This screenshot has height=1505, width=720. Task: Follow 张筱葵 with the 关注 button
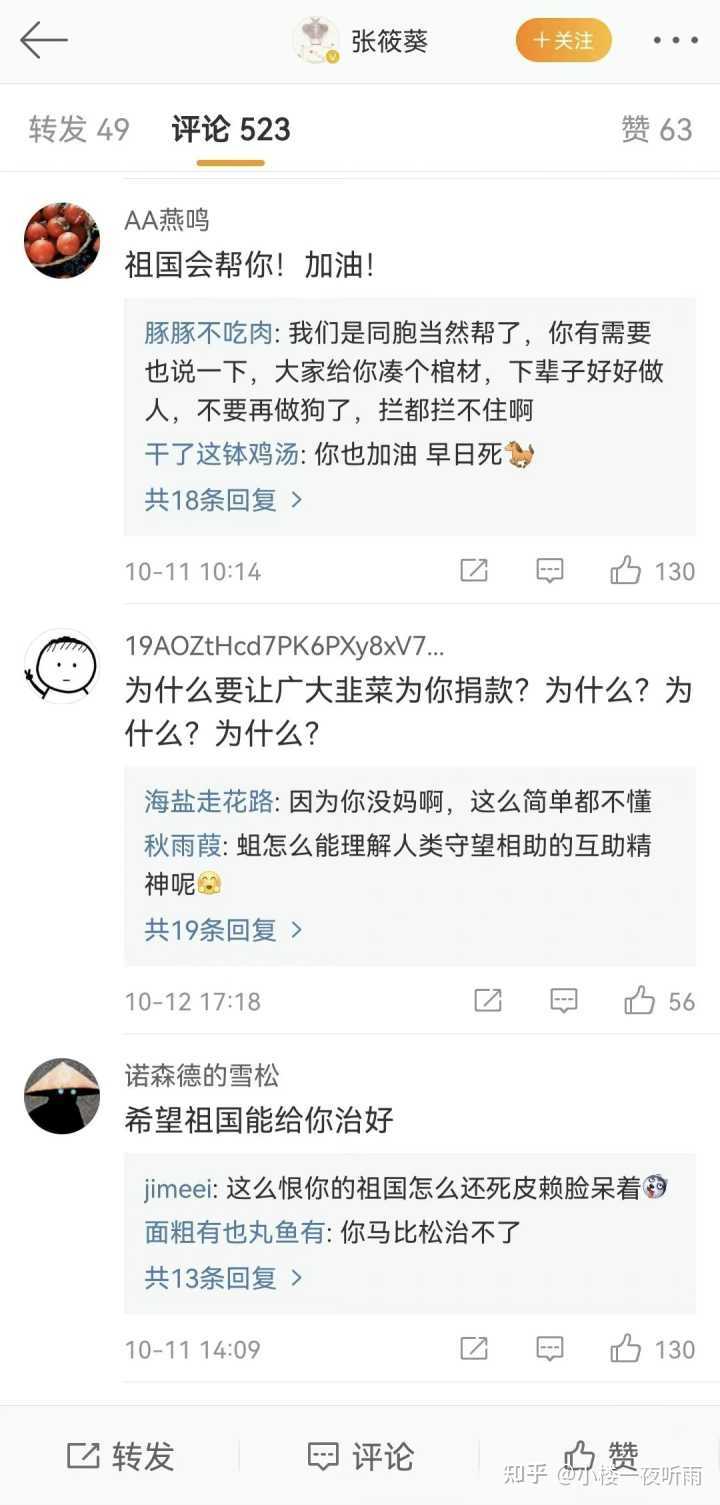(563, 40)
